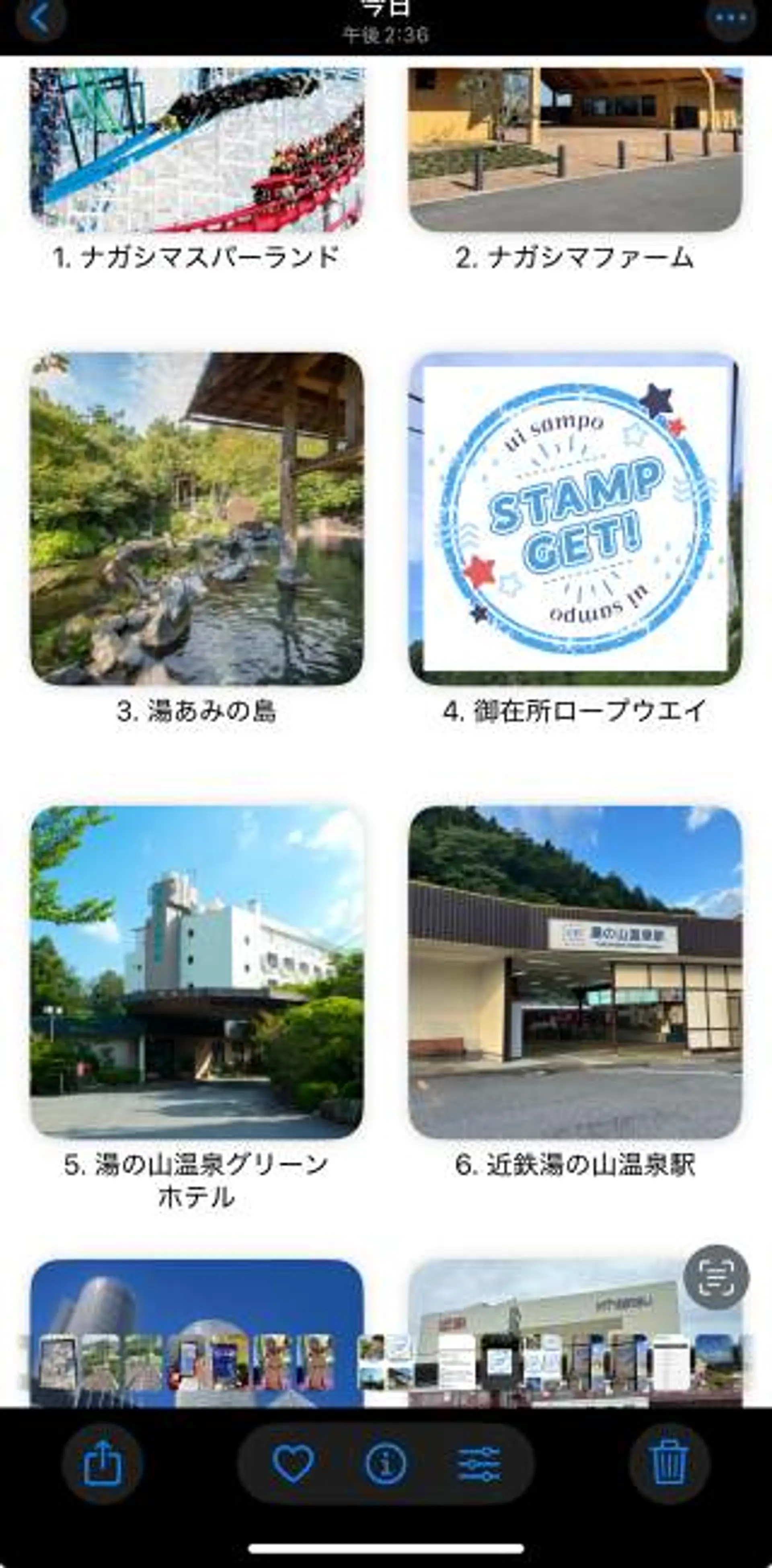
Task: Show photo info details
Action: coord(385,1463)
